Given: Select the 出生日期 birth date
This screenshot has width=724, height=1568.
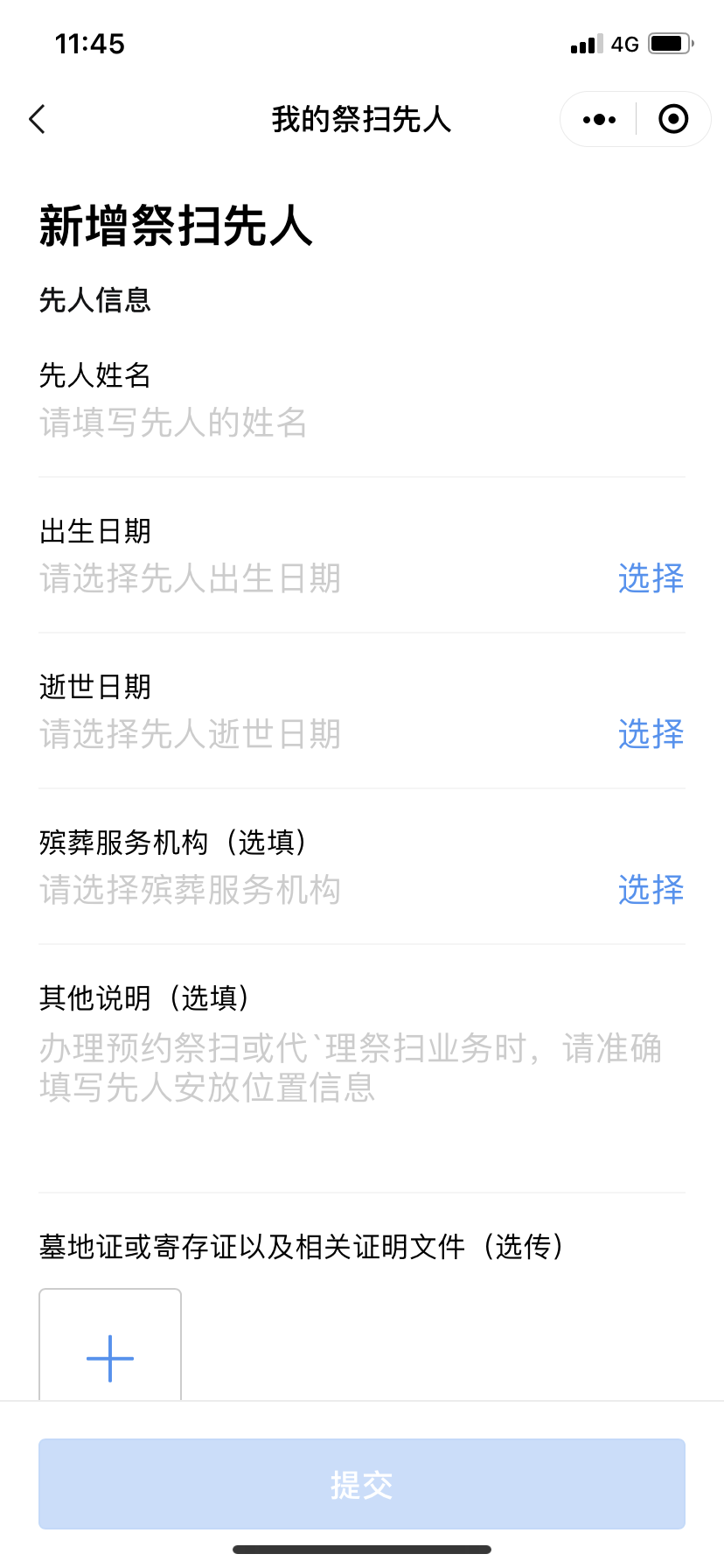Looking at the screenshot, I should (651, 578).
